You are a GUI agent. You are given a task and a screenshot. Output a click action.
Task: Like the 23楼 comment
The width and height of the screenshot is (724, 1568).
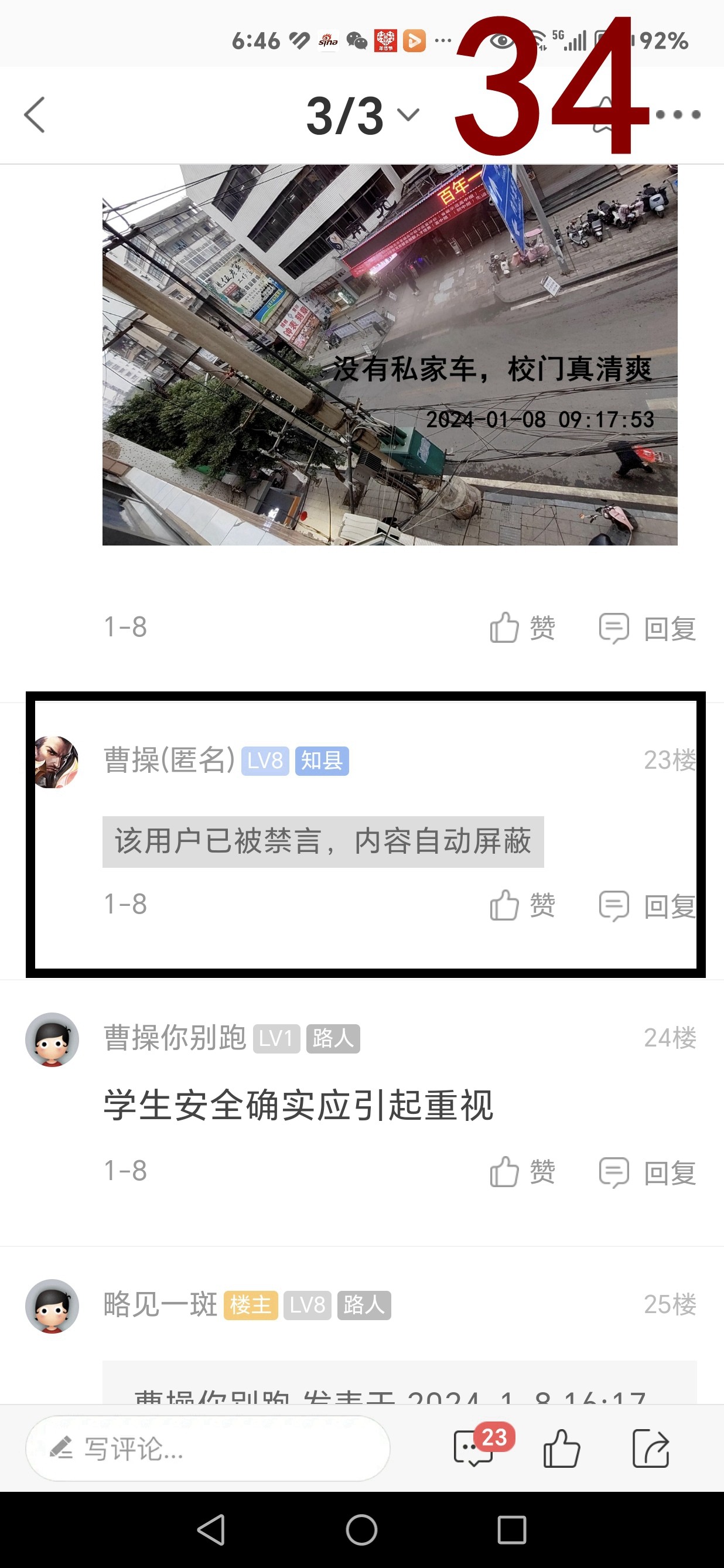click(x=522, y=905)
